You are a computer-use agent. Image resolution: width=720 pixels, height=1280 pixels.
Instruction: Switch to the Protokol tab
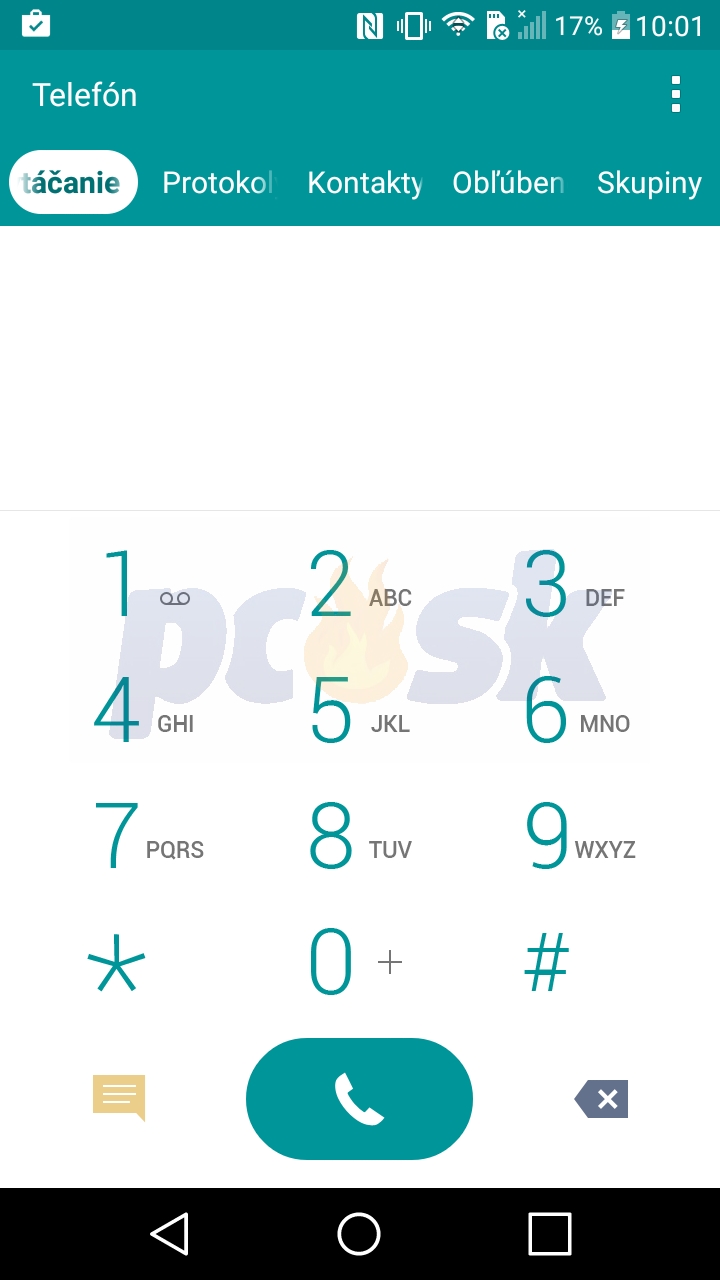[217, 183]
